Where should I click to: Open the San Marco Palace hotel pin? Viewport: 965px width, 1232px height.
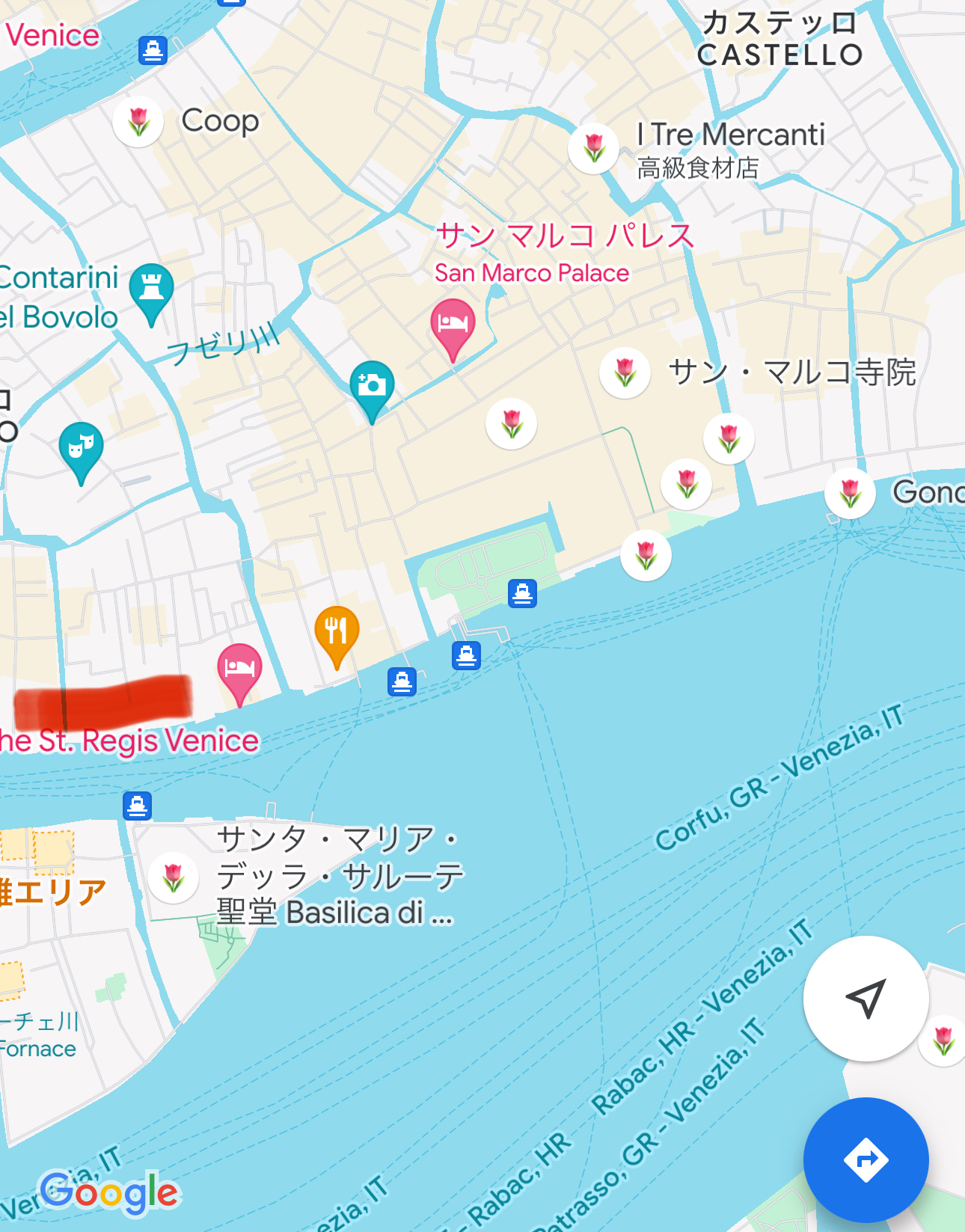point(453,326)
